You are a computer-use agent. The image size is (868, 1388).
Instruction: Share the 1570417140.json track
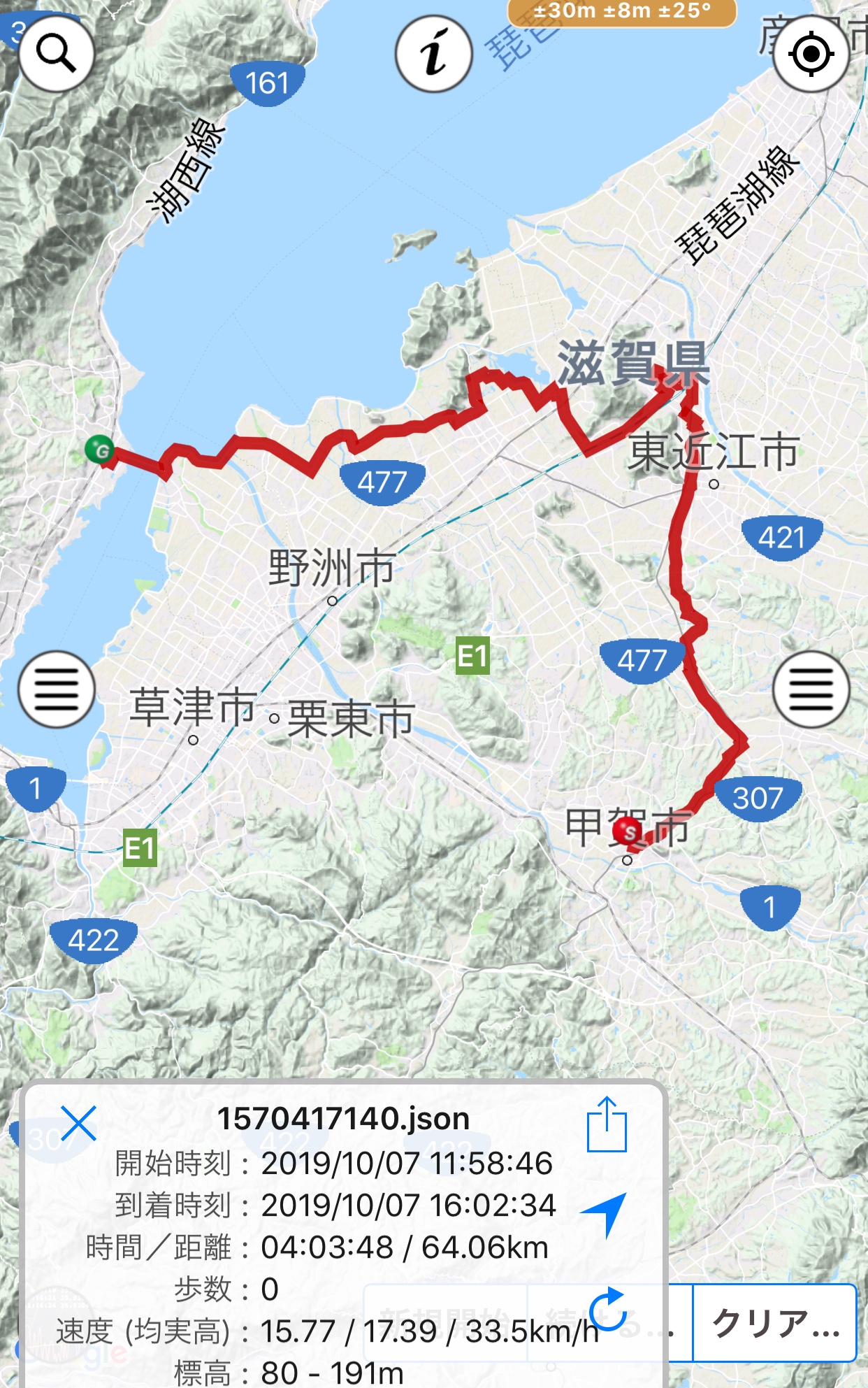click(607, 1124)
